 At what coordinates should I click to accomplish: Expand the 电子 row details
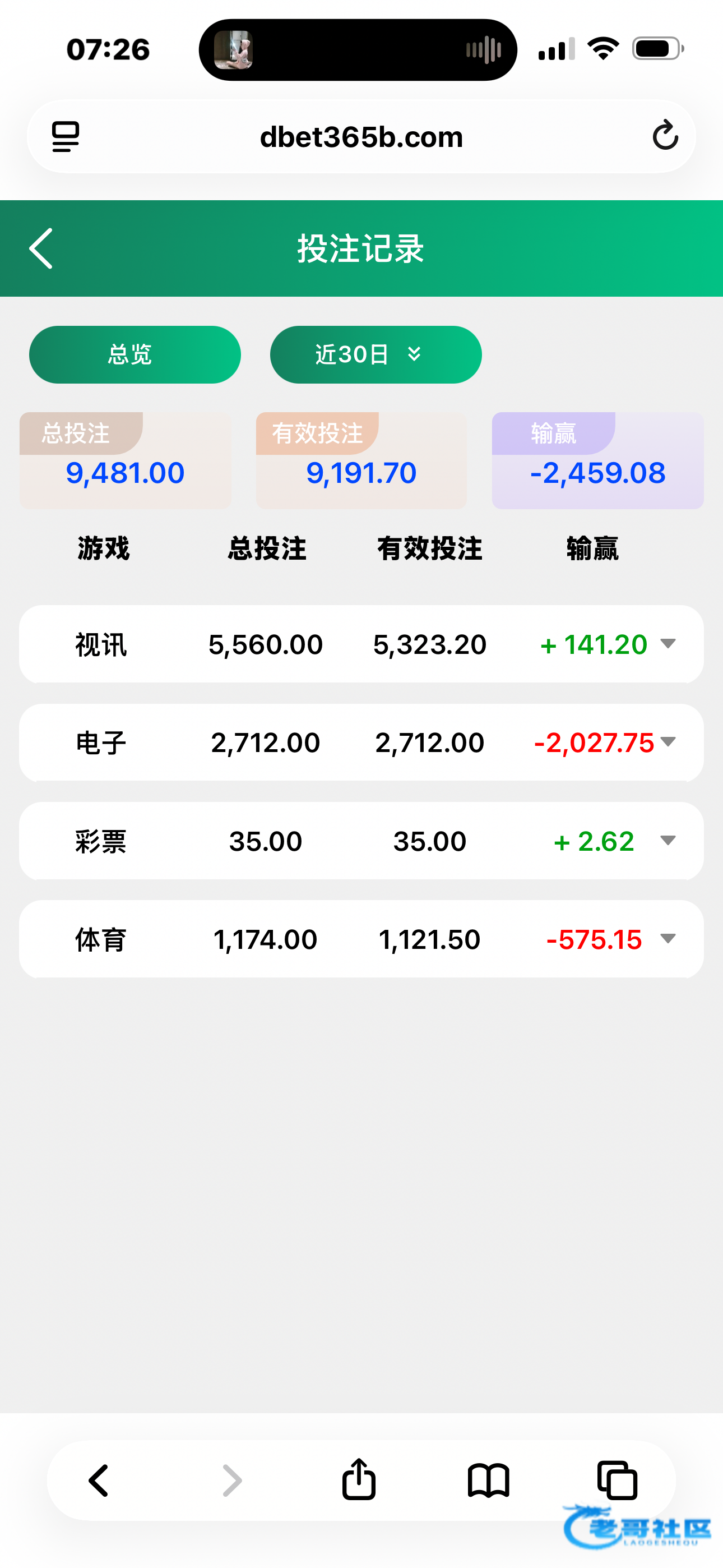point(668,741)
